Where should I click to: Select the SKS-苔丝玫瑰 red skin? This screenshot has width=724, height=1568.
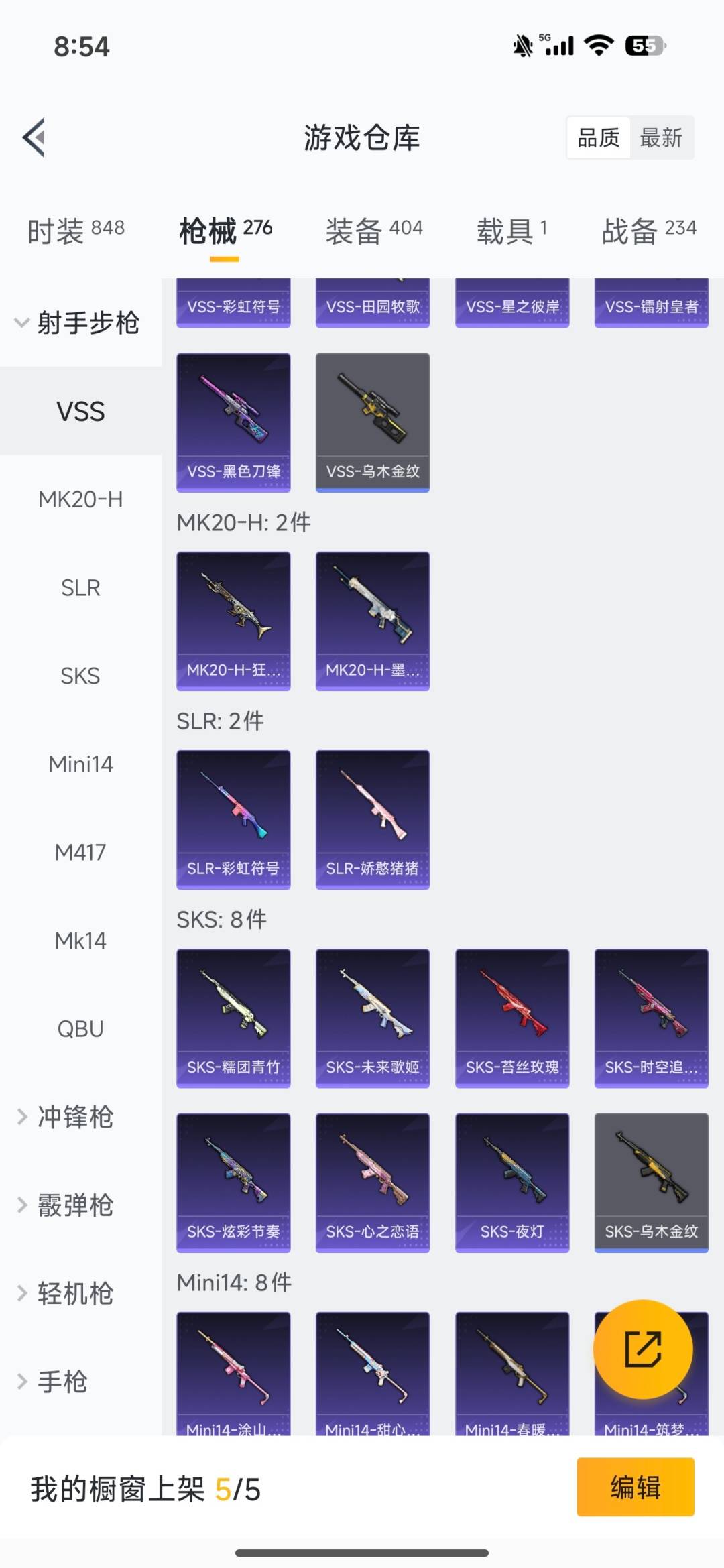click(x=511, y=1016)
